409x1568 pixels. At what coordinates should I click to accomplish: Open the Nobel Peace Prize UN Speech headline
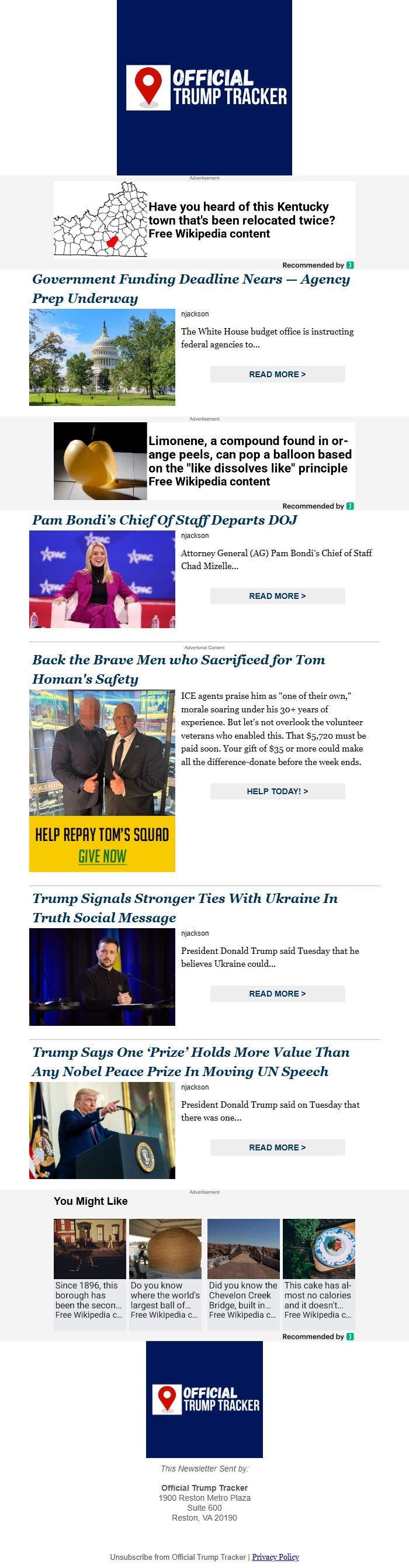tap(190, 1062)
